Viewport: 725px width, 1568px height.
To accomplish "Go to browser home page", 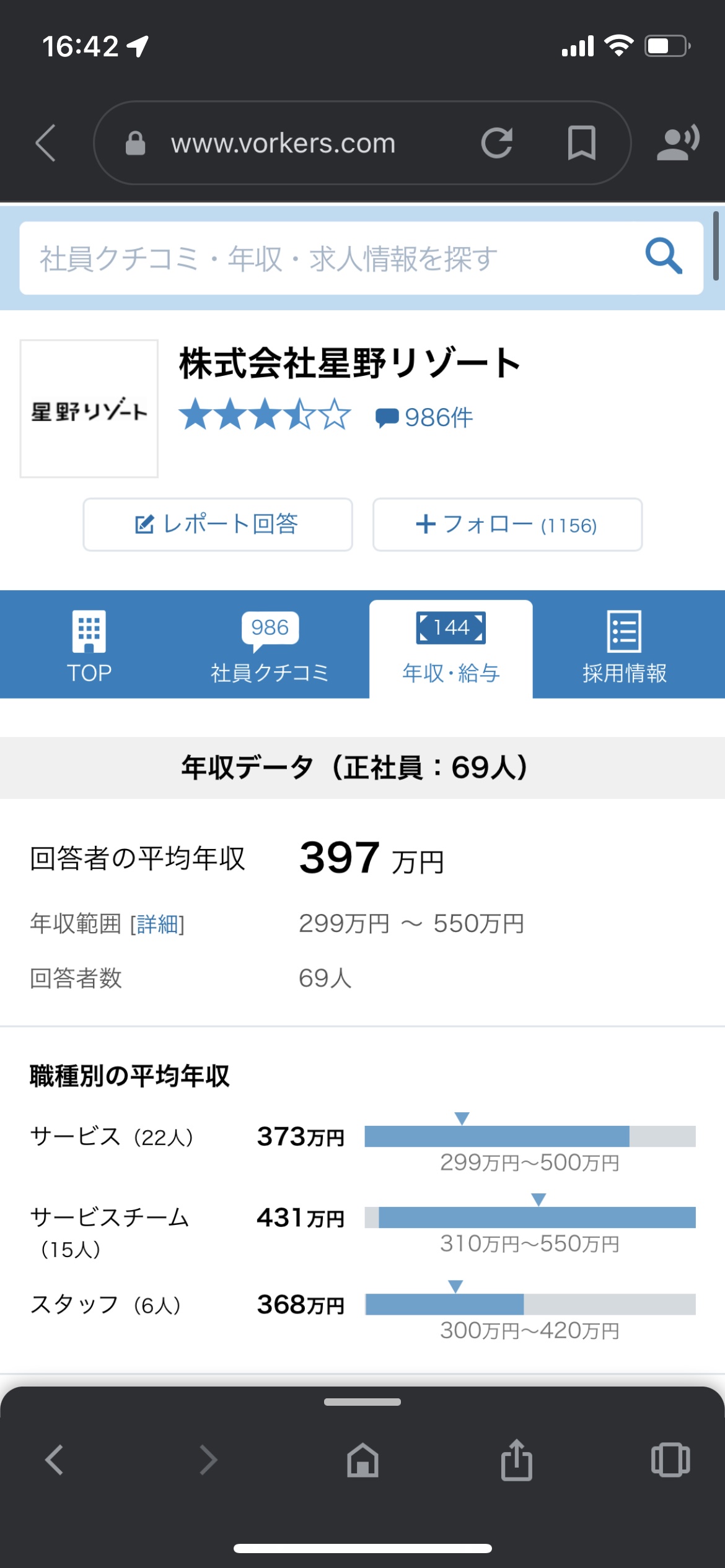I will pos(362,1460).
